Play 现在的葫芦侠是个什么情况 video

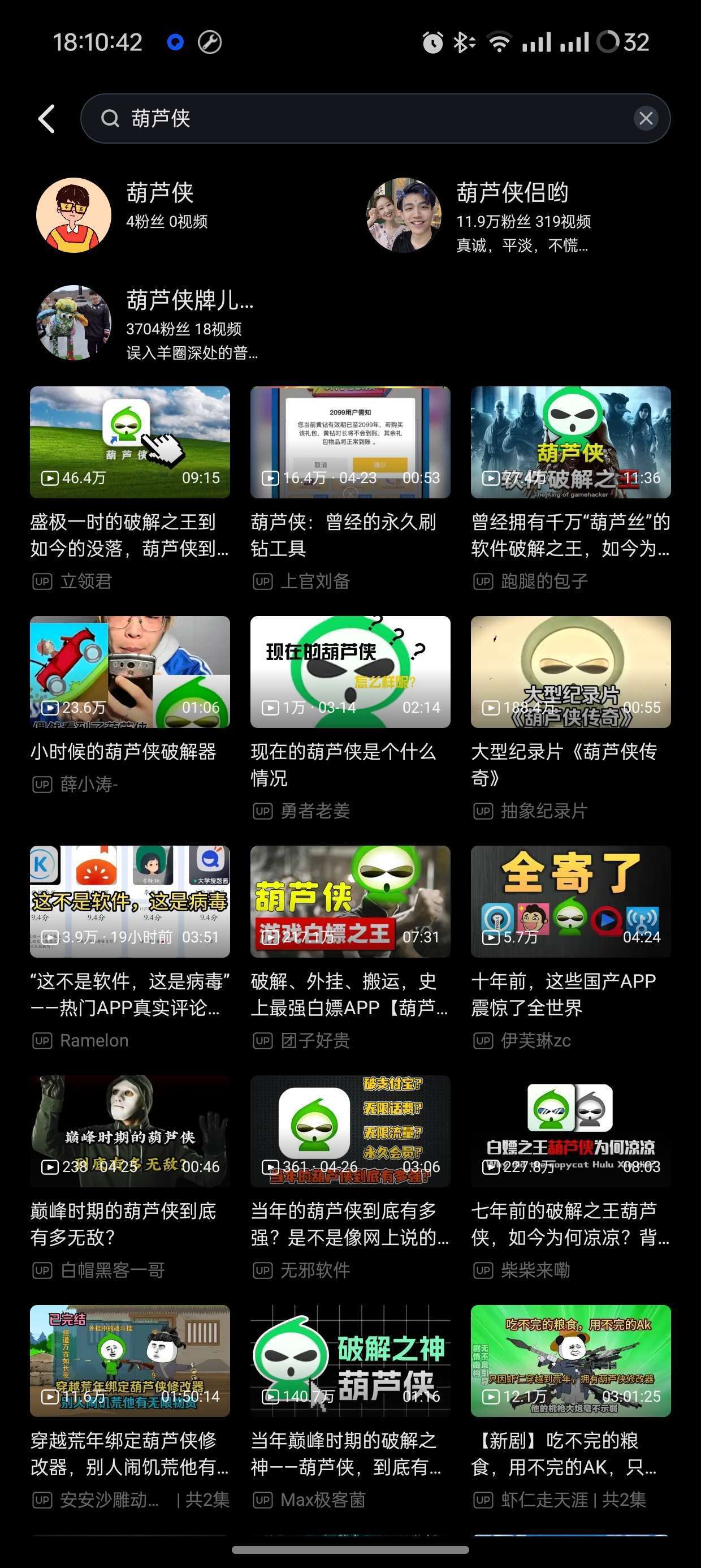(350, 671)
